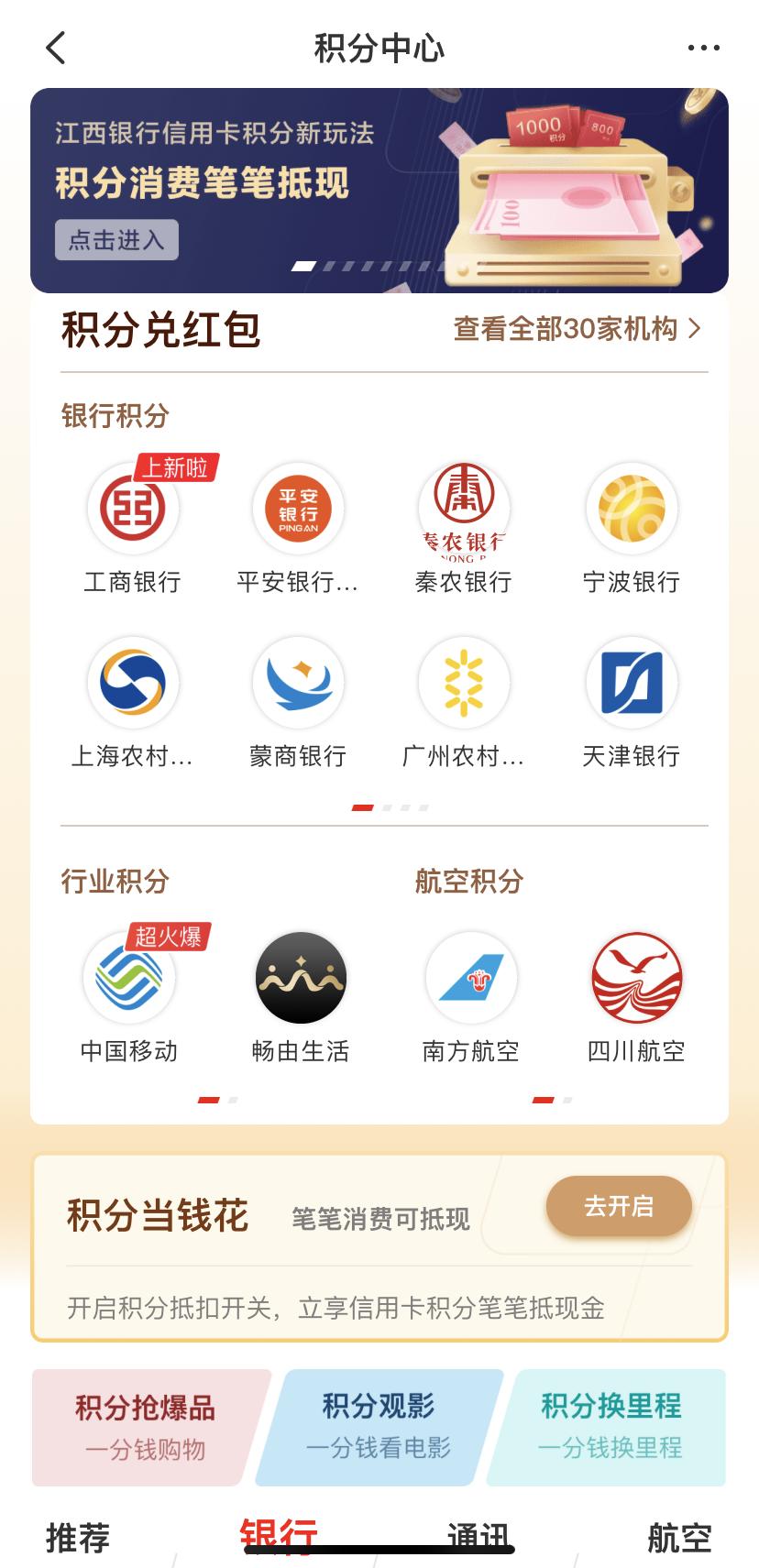Select the 南方航空 airline icon

click(x=471, y=978)
